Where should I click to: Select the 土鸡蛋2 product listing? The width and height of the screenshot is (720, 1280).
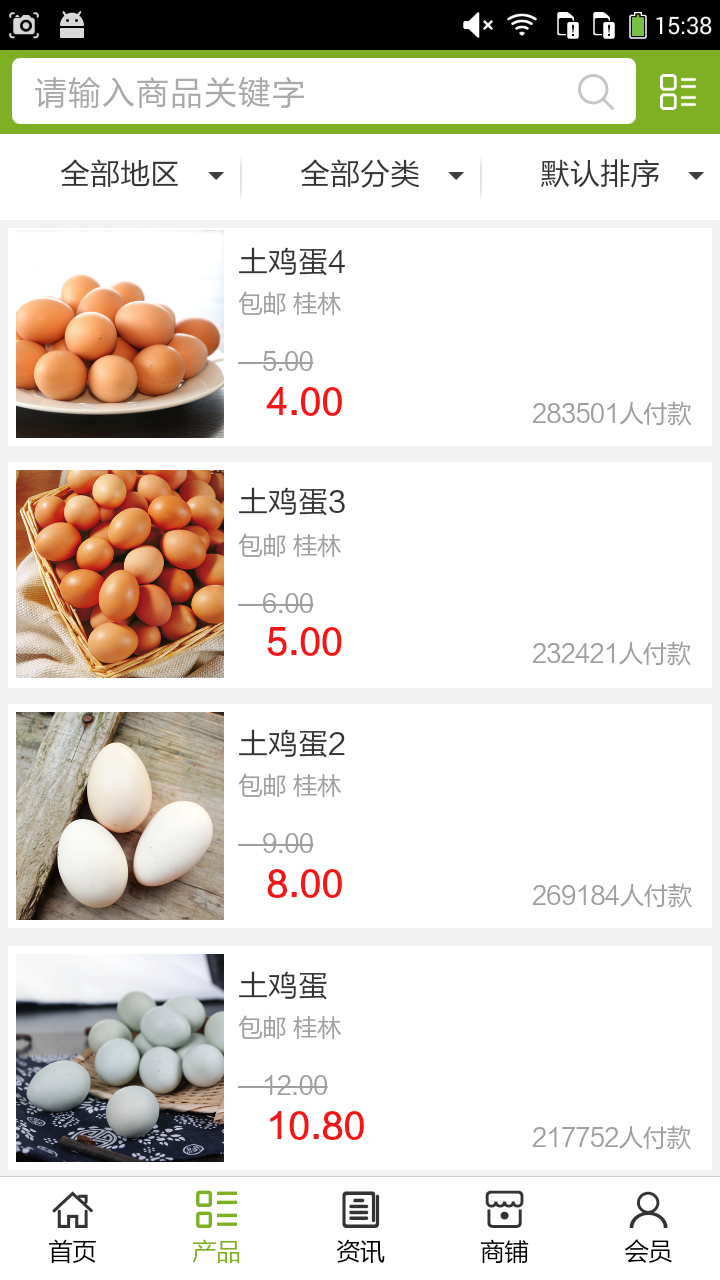[x=360, y=816]
